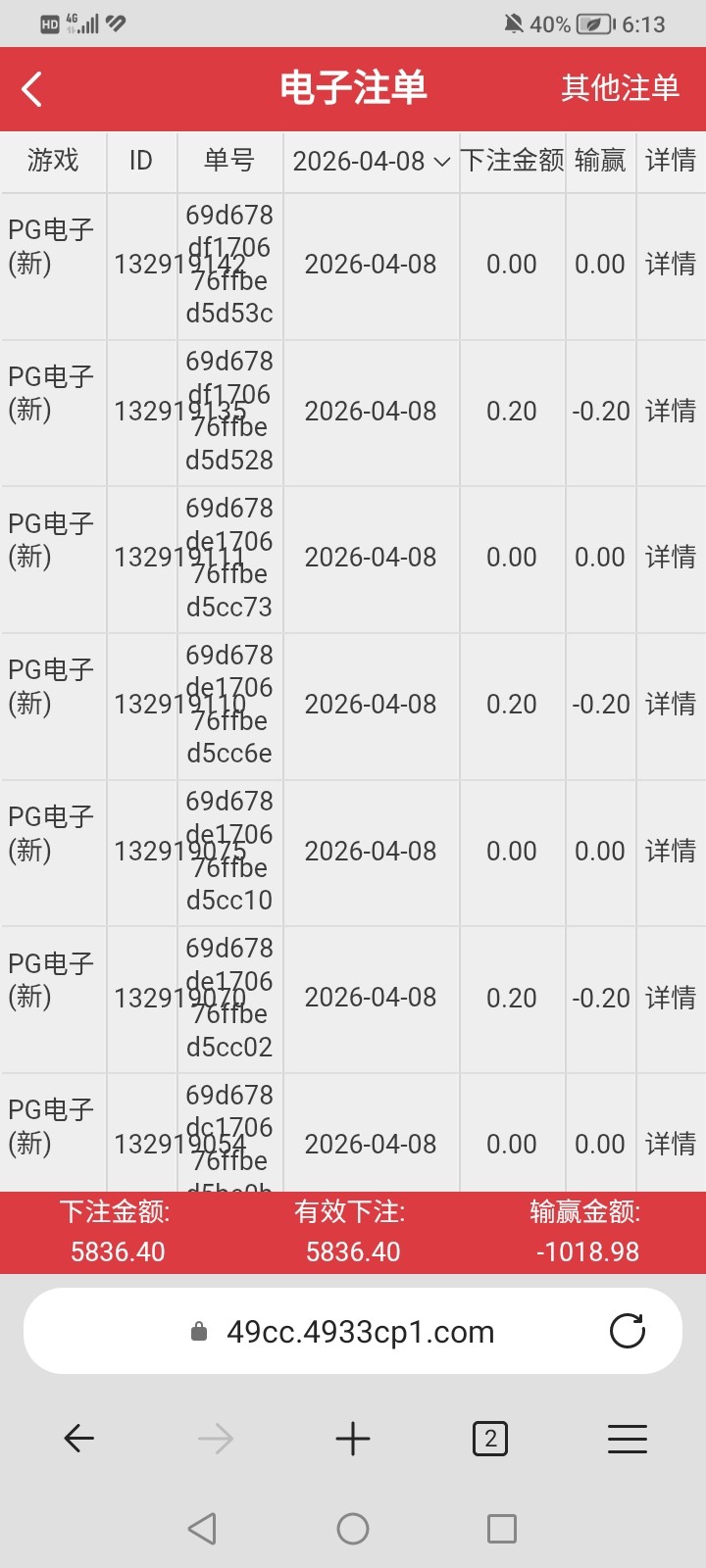Open the browser hamburger menu

[628, 1439]
